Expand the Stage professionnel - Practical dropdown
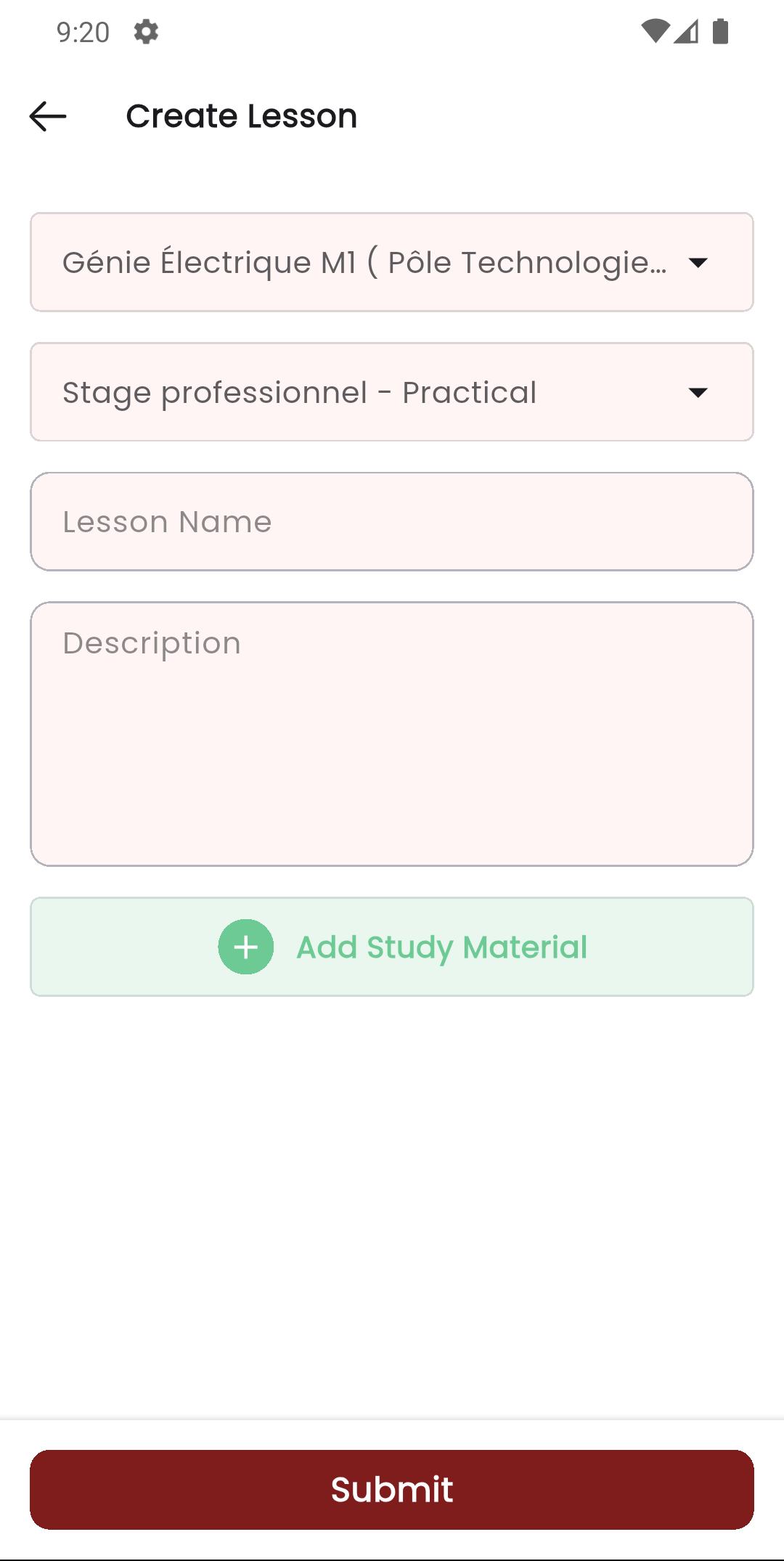784x1561 pixels. pos(392,392)
